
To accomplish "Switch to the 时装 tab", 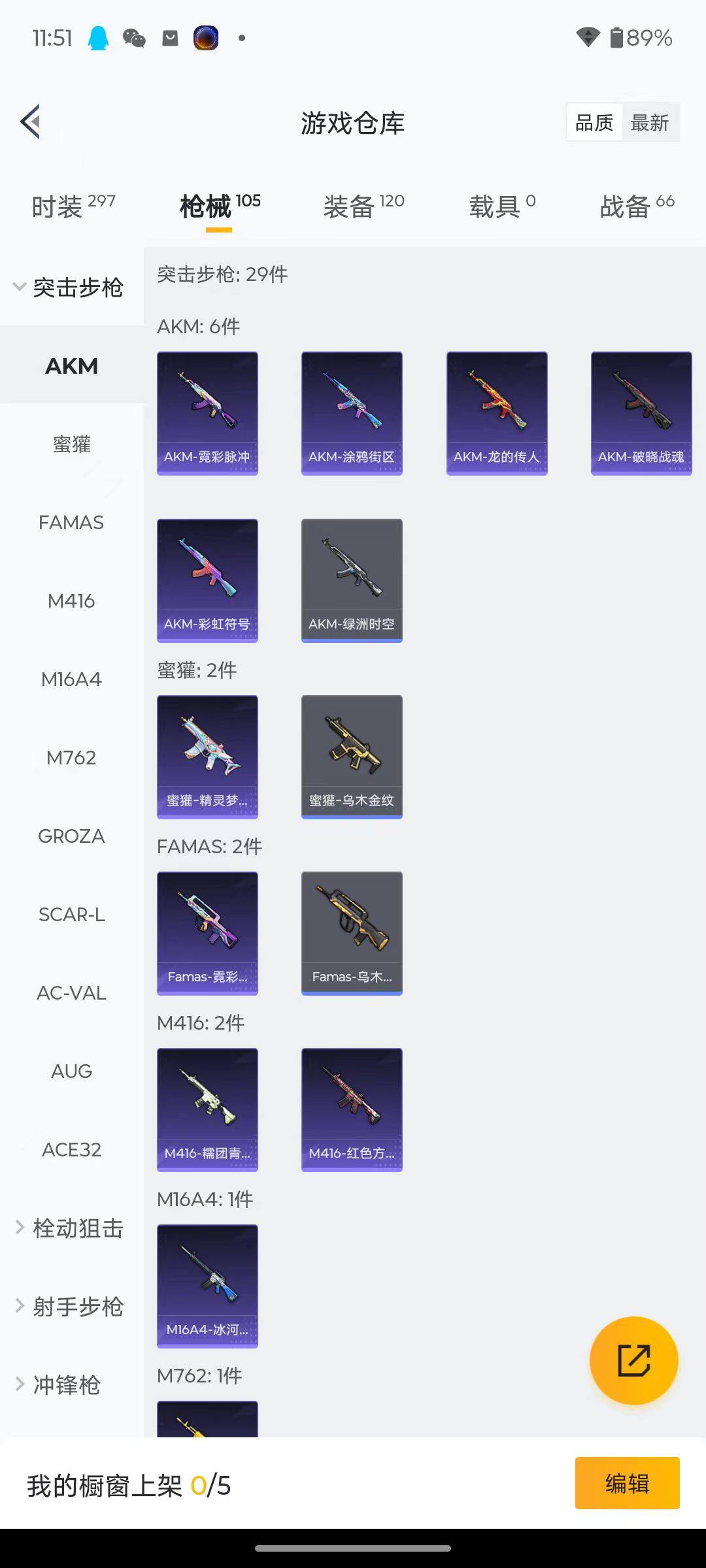I will (73, 206).
